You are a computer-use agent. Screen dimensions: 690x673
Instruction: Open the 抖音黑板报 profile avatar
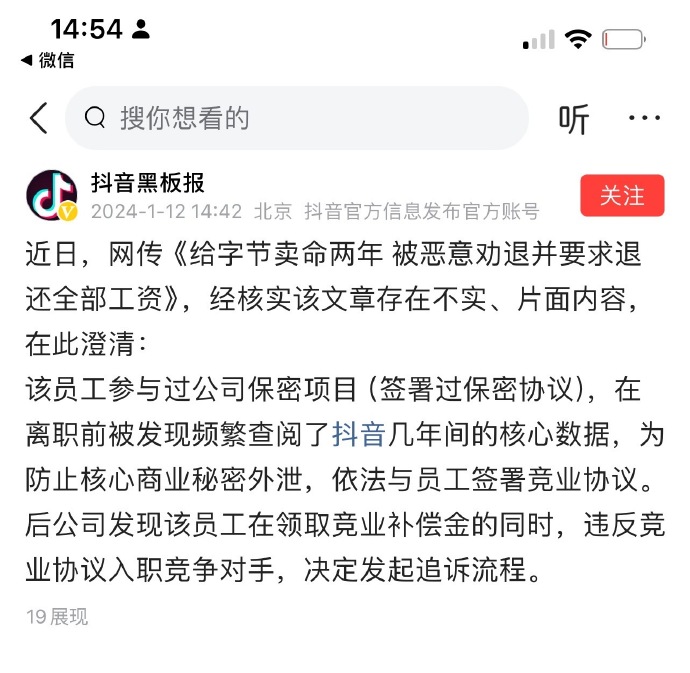pyautogui.click(x=51, y=196)
